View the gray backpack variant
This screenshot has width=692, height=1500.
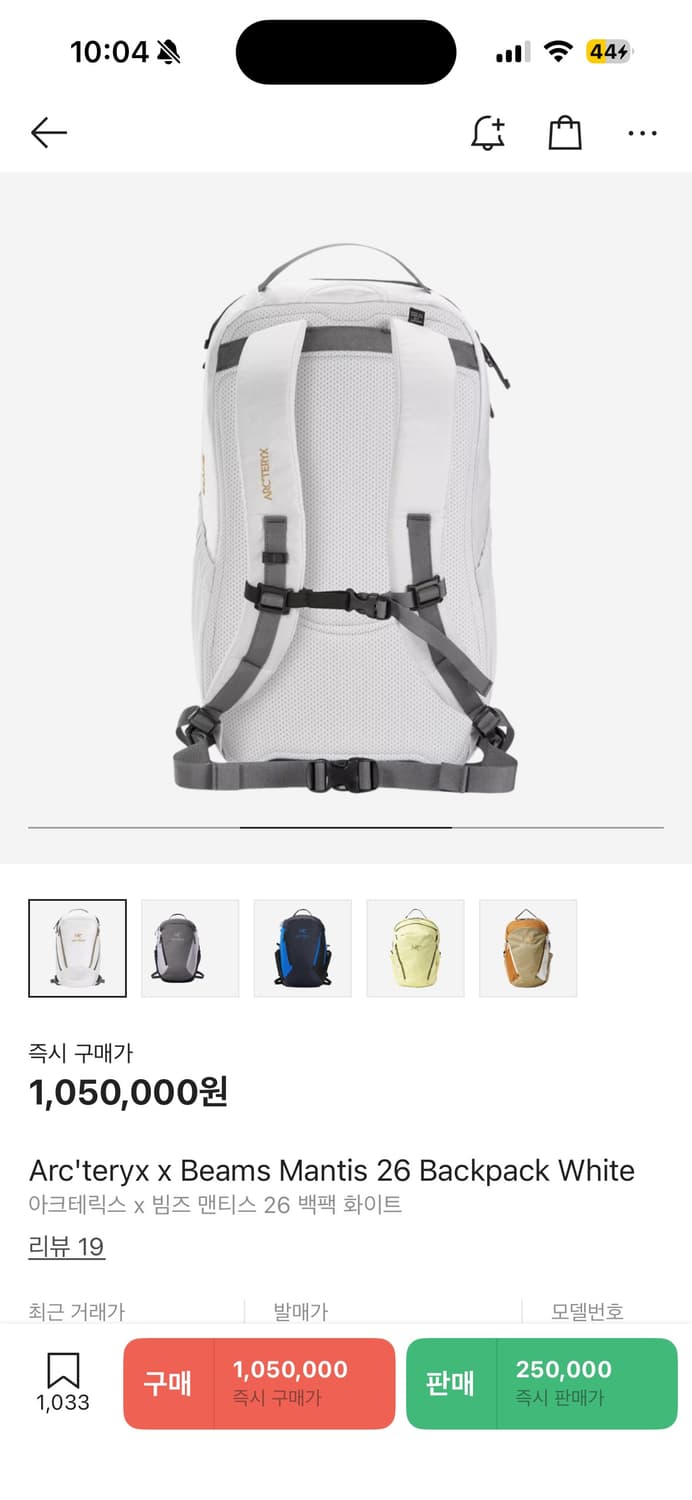tap(190, 948)
